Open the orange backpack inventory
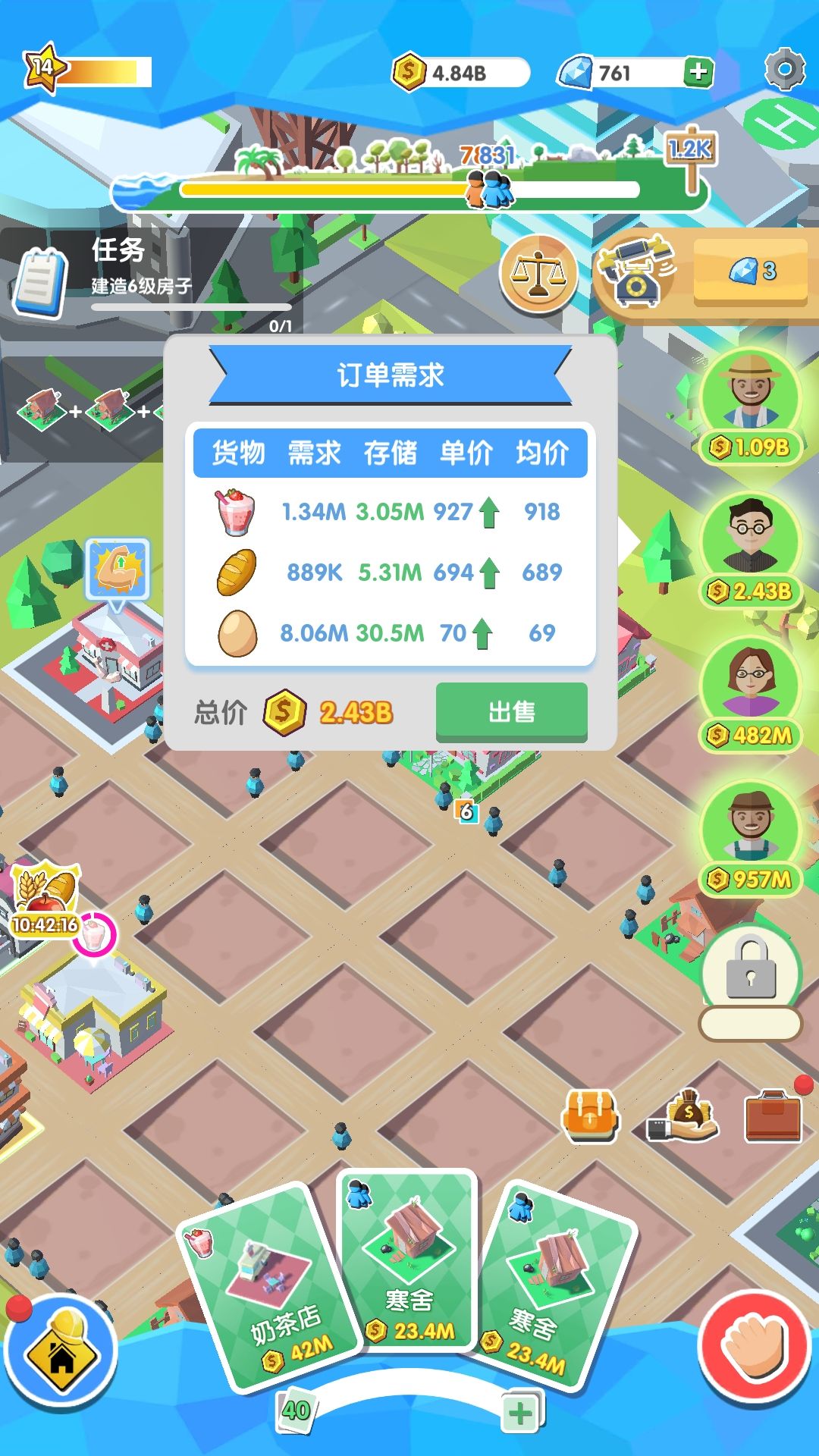Image resolution: width=819 pixels, height=1456 pixels. click(590, 1115)
